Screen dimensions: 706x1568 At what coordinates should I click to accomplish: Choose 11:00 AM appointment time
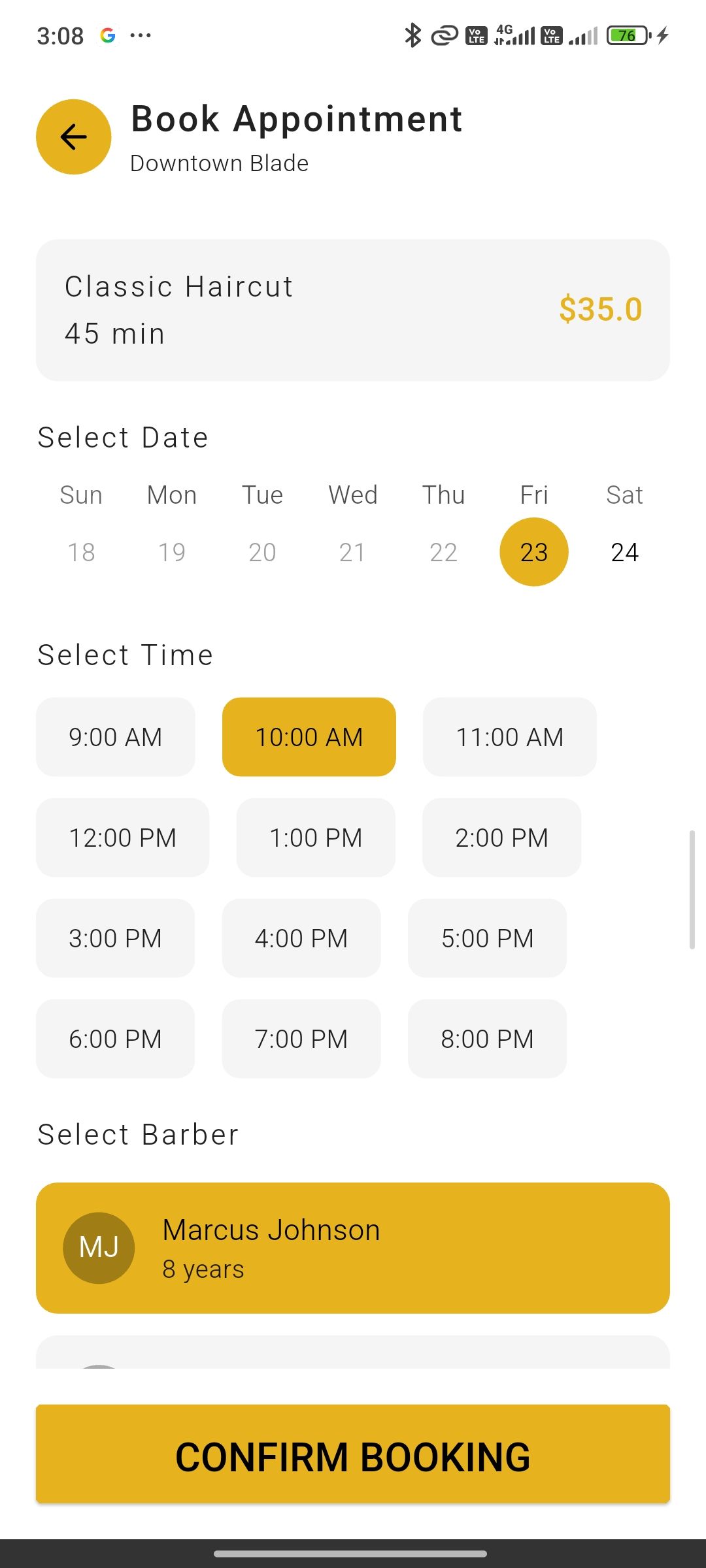tap(509, 737)
